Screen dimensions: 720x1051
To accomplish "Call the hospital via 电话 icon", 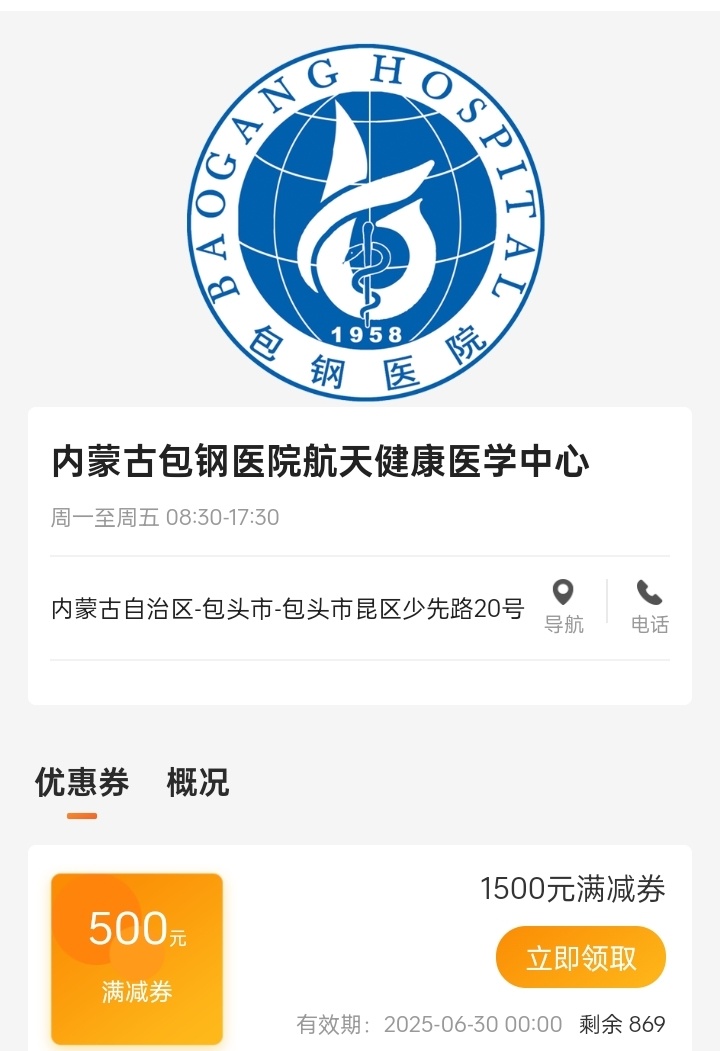I will [649, 606].
